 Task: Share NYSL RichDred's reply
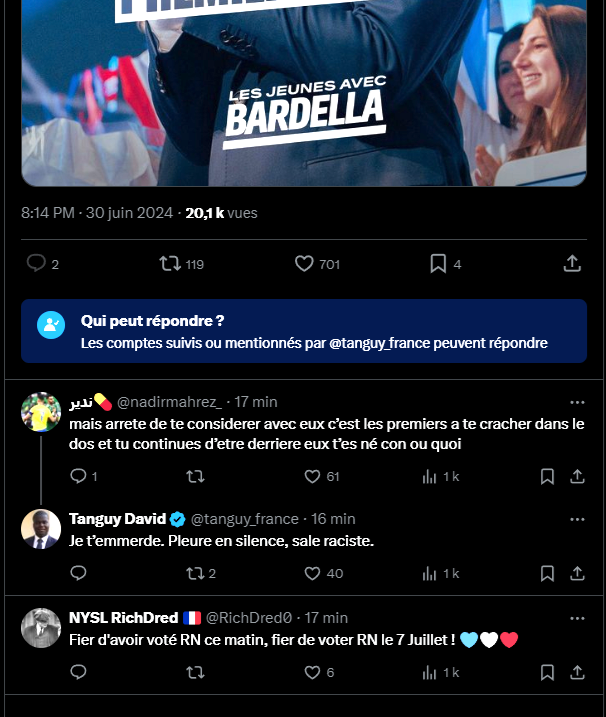pos(577,672)
